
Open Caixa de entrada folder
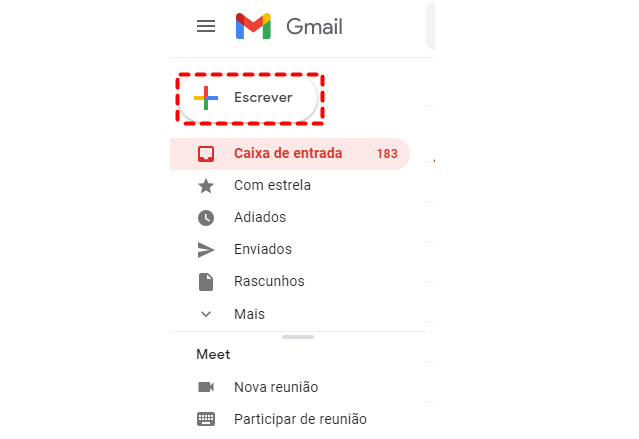pyautogui.click(x=288, y=154)
